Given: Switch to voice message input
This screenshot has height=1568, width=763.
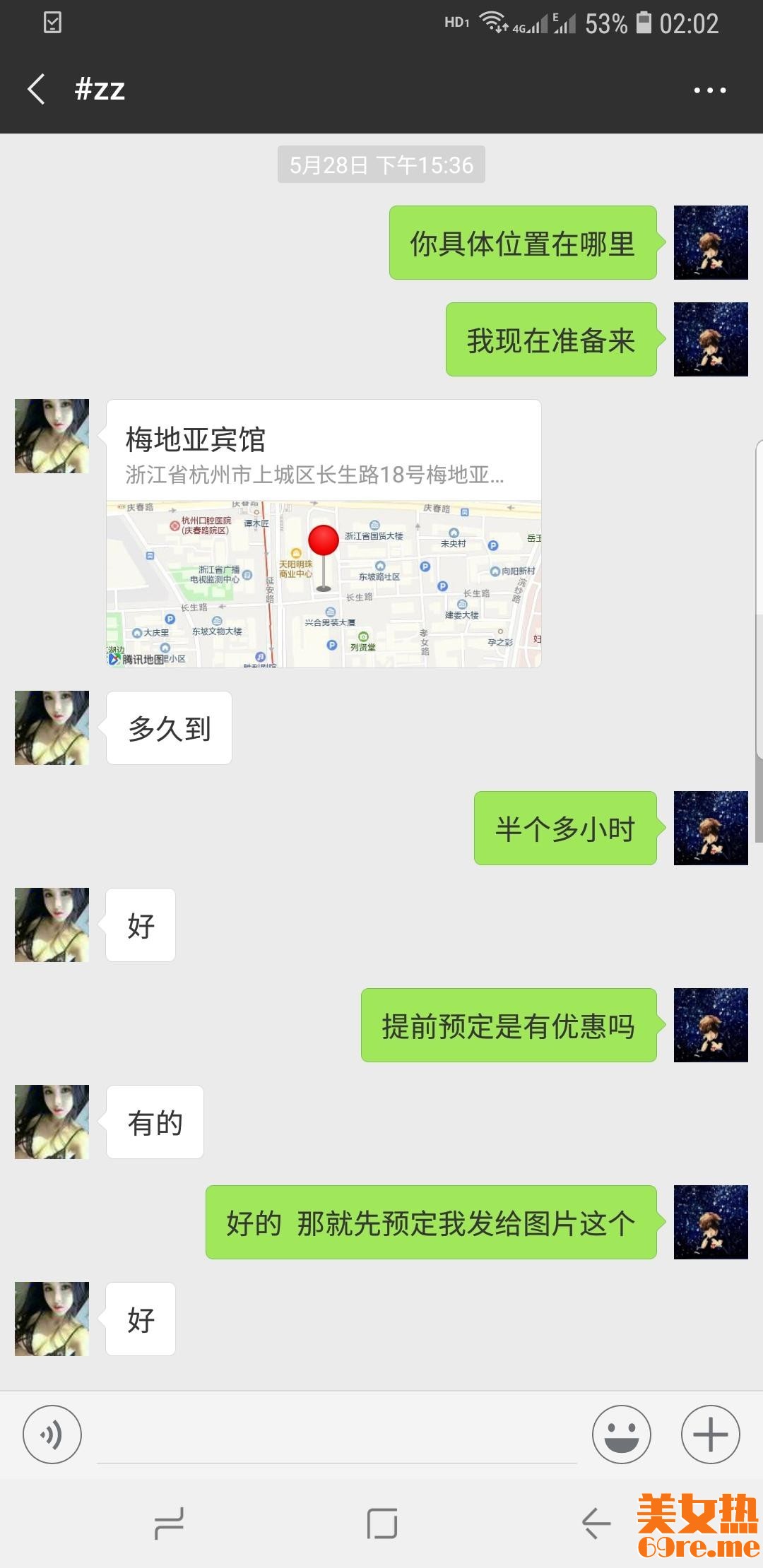Looking at the screenshot, I should tap(52, 1435).
